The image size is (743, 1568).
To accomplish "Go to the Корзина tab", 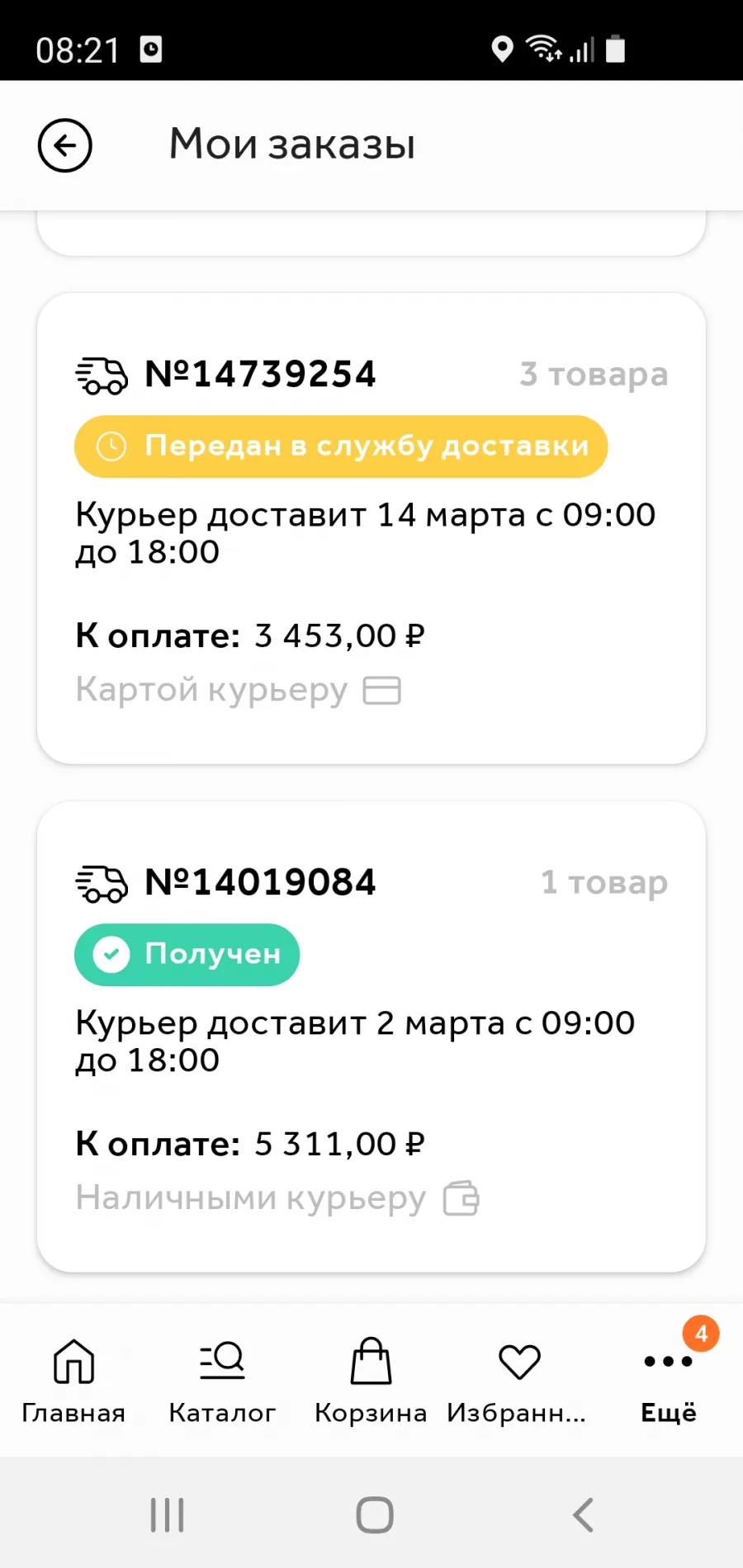I will pos(371,1381).
